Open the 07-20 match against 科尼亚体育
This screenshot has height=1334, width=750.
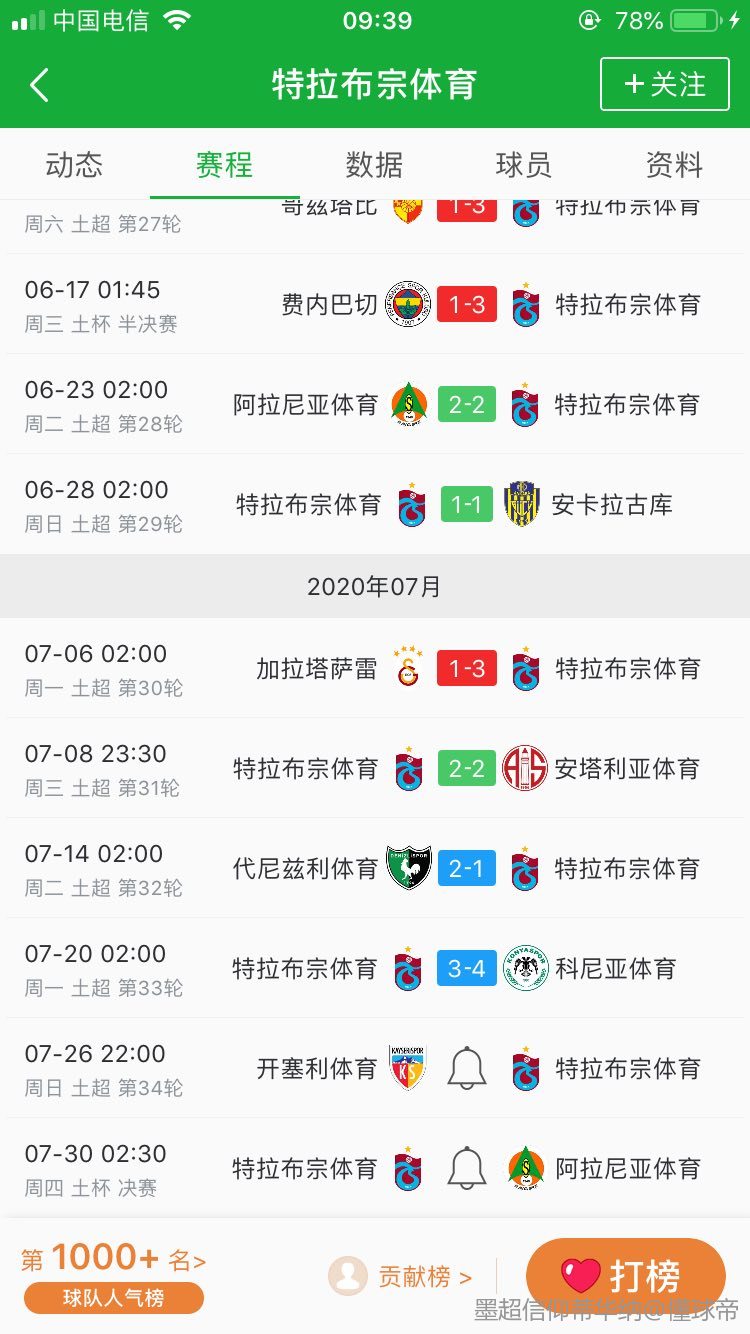coord(375,969)
